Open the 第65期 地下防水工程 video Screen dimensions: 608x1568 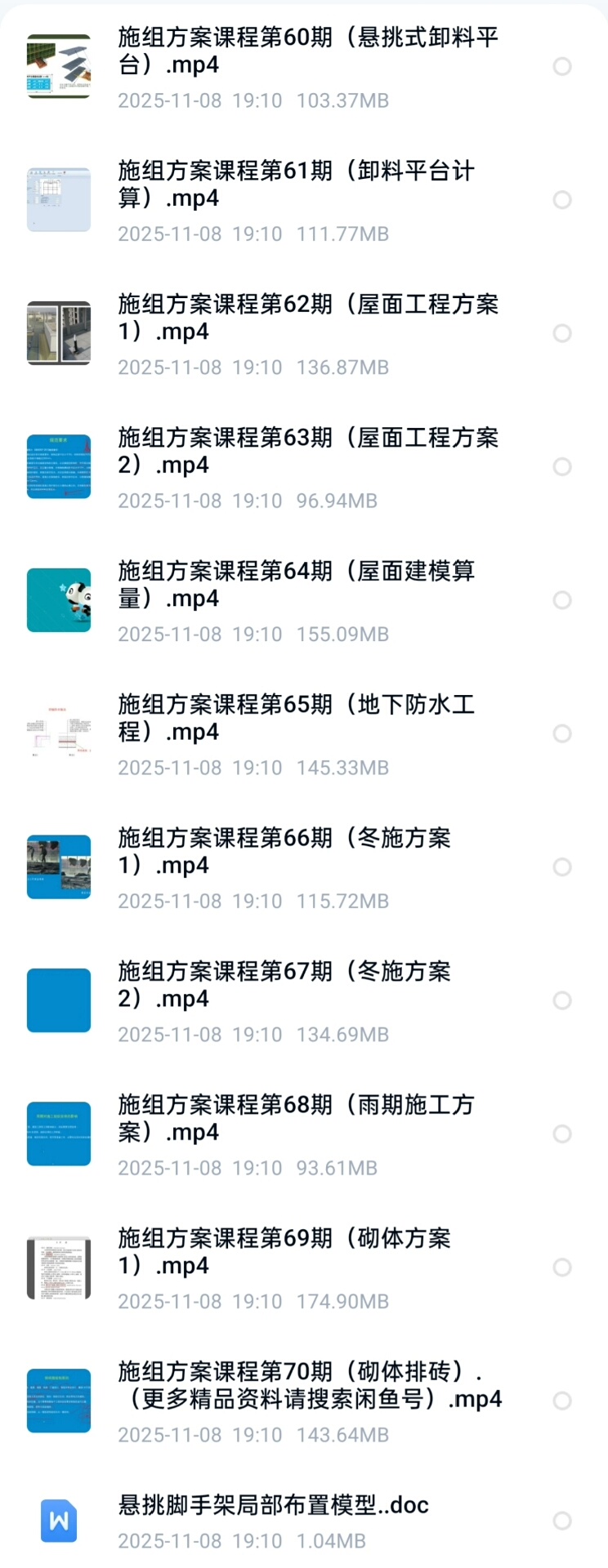click(x=296, y=718)
